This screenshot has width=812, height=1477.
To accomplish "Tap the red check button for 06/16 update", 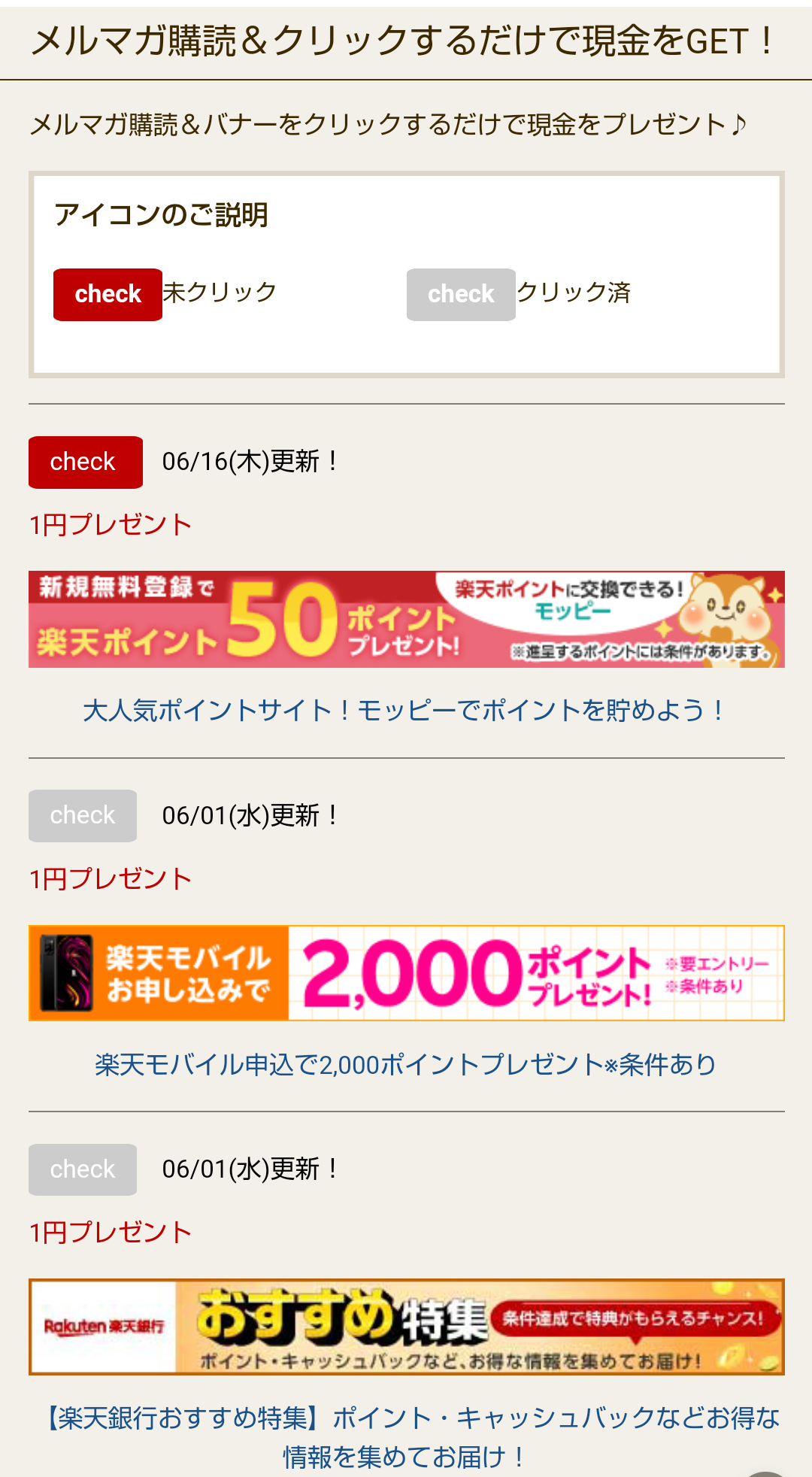I will coord(85,462).
